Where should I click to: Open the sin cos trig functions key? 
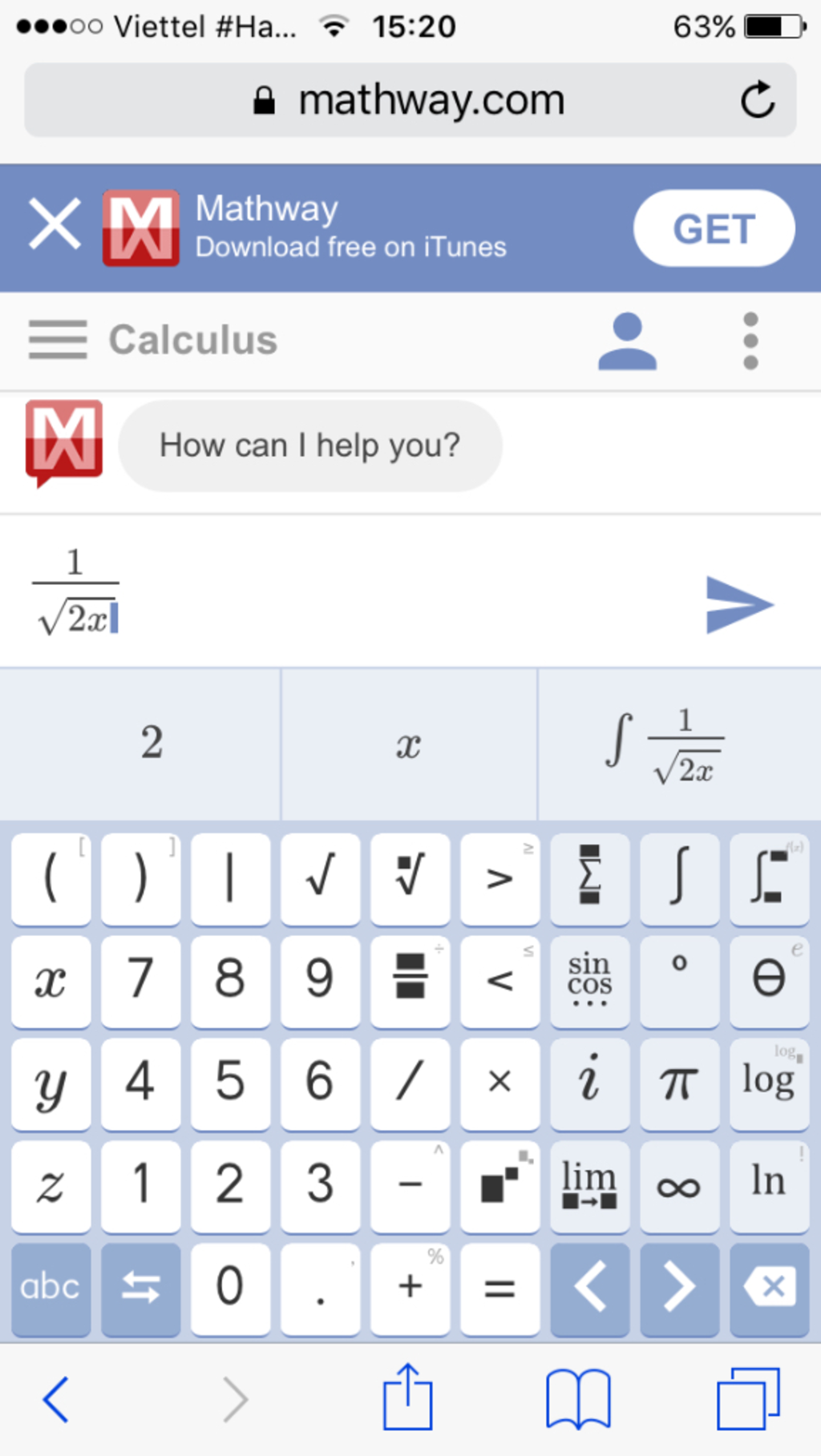[x=589, y=980]
